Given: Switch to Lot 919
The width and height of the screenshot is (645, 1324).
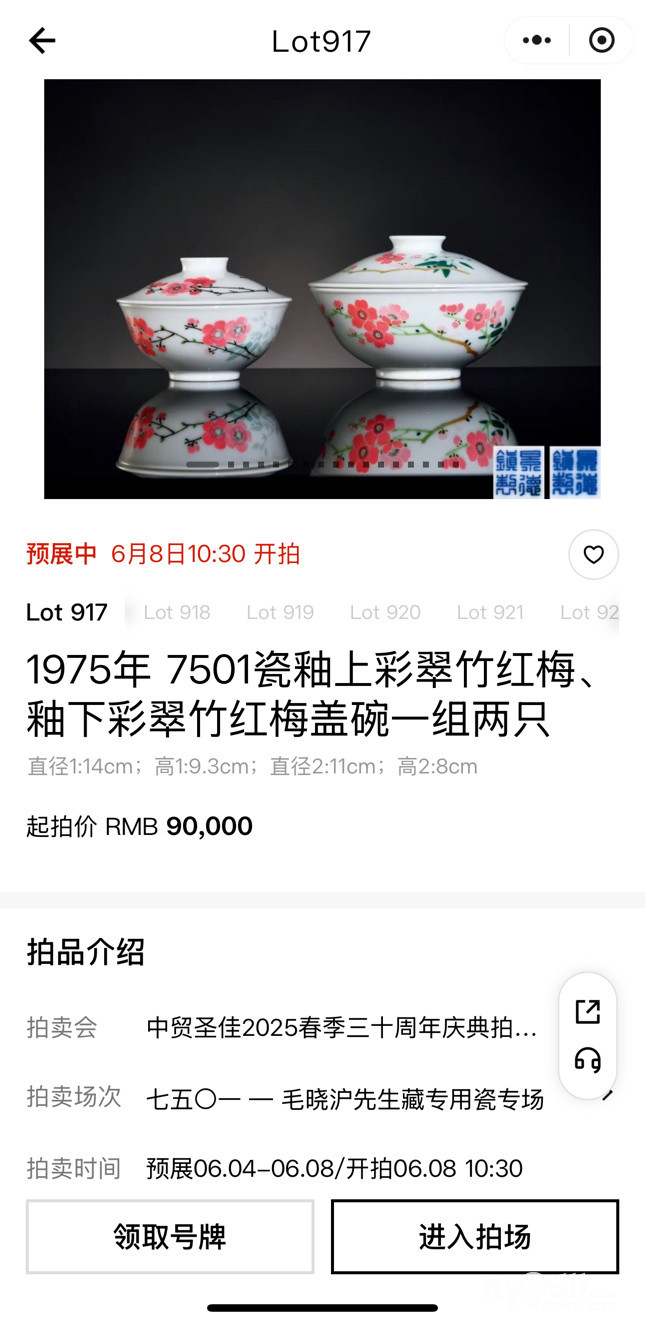Looking at the screenshot, I should pos(280,612).
